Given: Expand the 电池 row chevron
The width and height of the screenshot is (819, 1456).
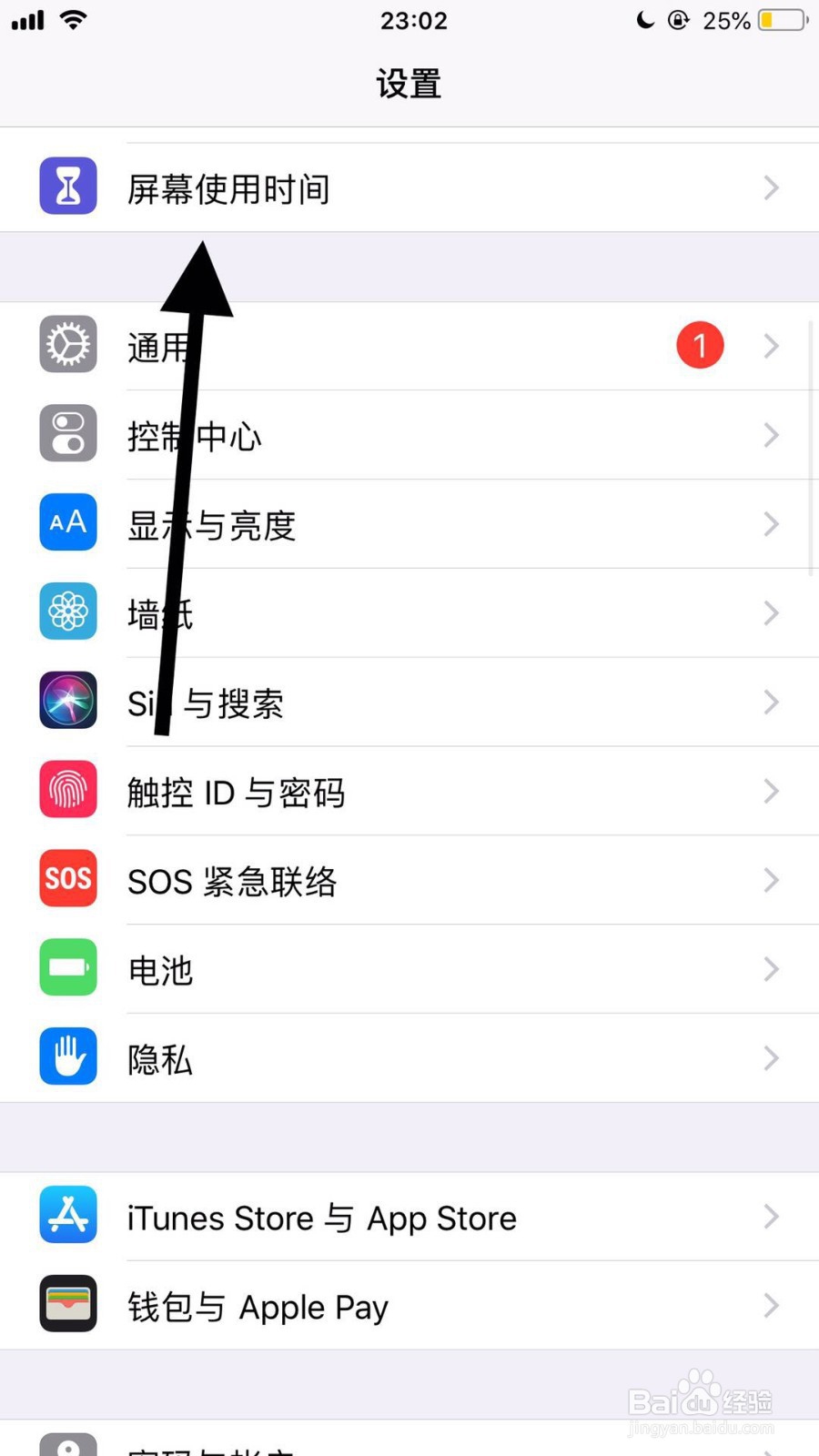Looking at the screenshot, I should click(x=771, y=969).
